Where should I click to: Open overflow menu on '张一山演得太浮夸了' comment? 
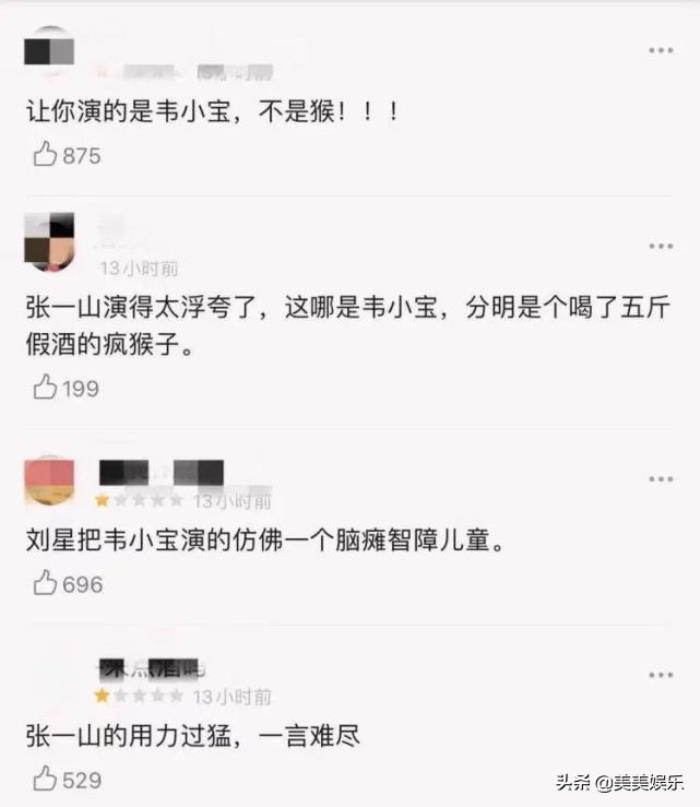pyautogui.click(x=661, y=246)
